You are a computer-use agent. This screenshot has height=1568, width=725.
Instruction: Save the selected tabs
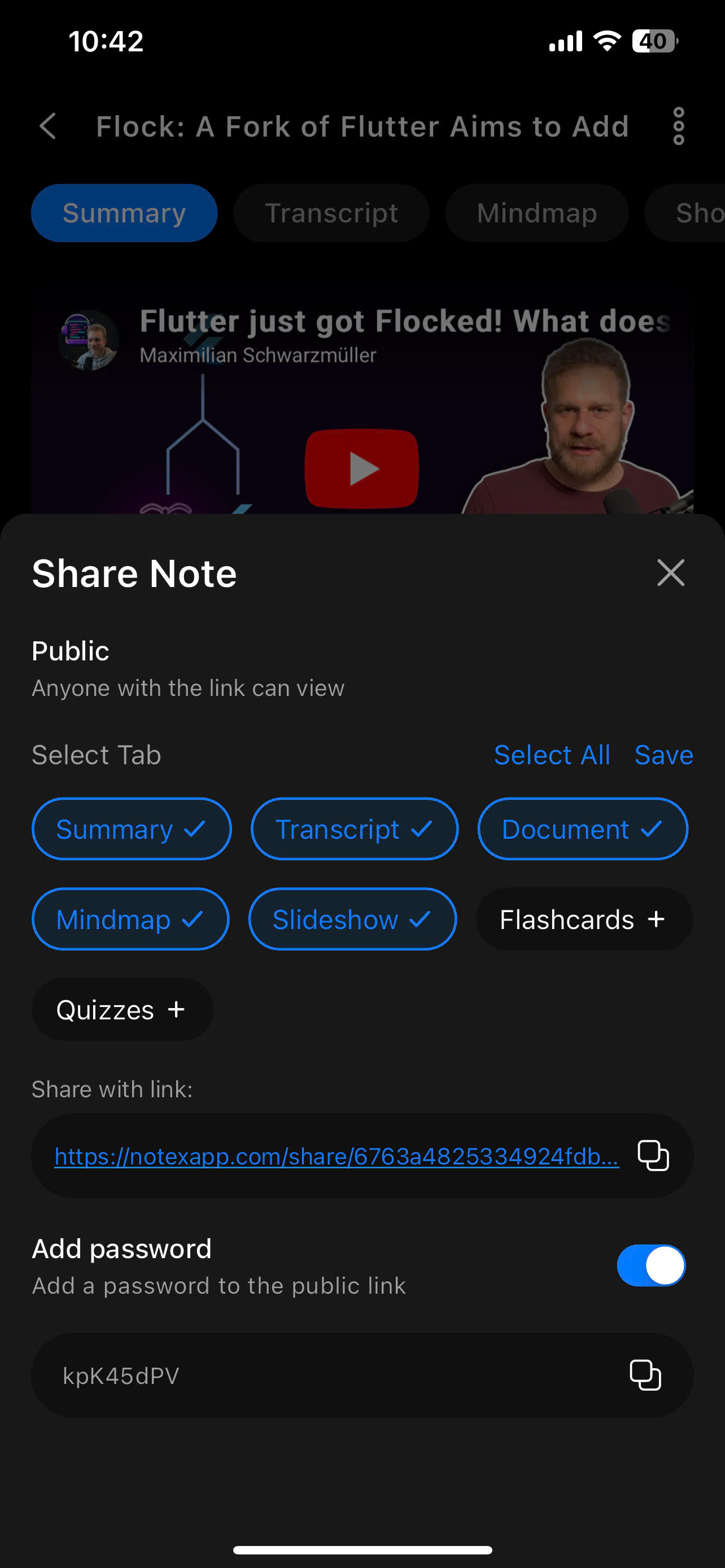click(663, 755)
